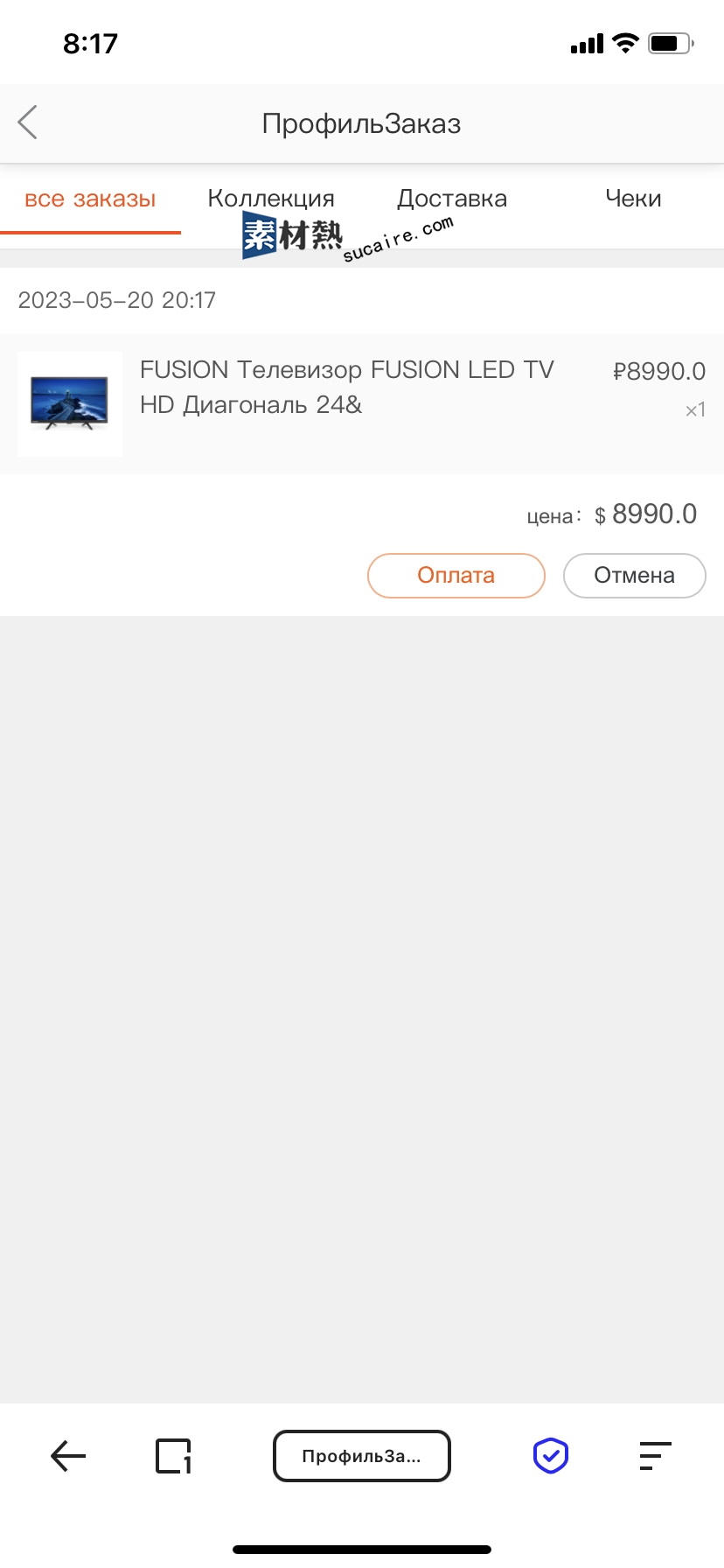Open the Чеки tab
Viewport: 724px width, 1568px height.
pyautogui.click(x=633, y=199)
